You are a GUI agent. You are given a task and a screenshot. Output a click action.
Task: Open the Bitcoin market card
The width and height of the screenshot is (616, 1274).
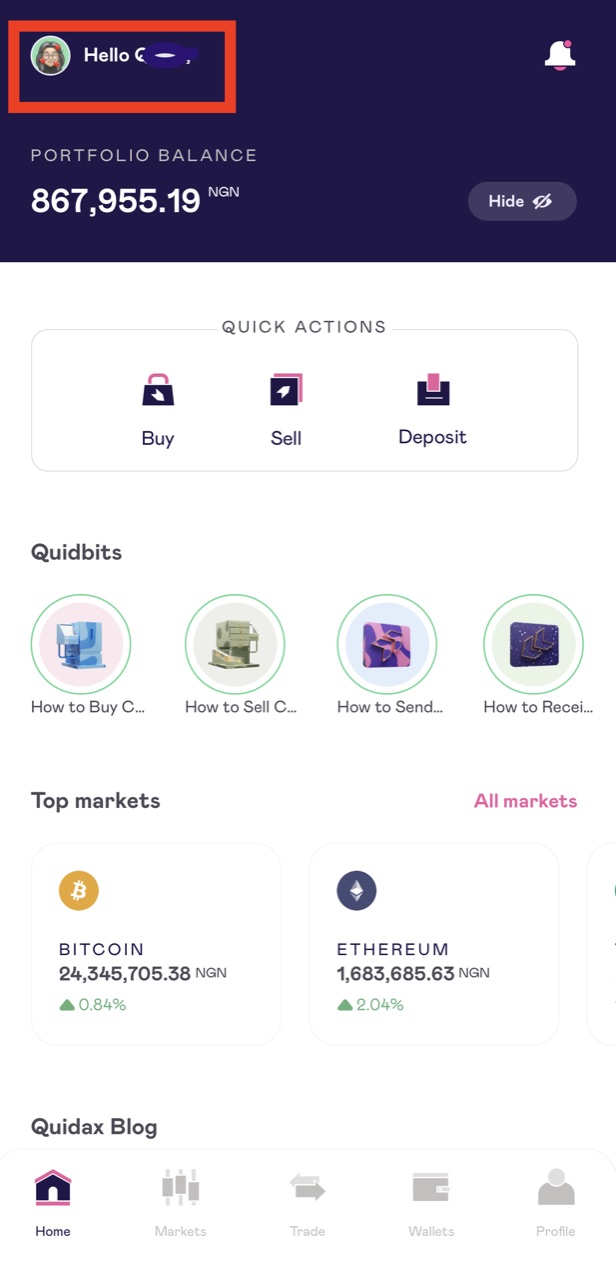click(156, 944)
